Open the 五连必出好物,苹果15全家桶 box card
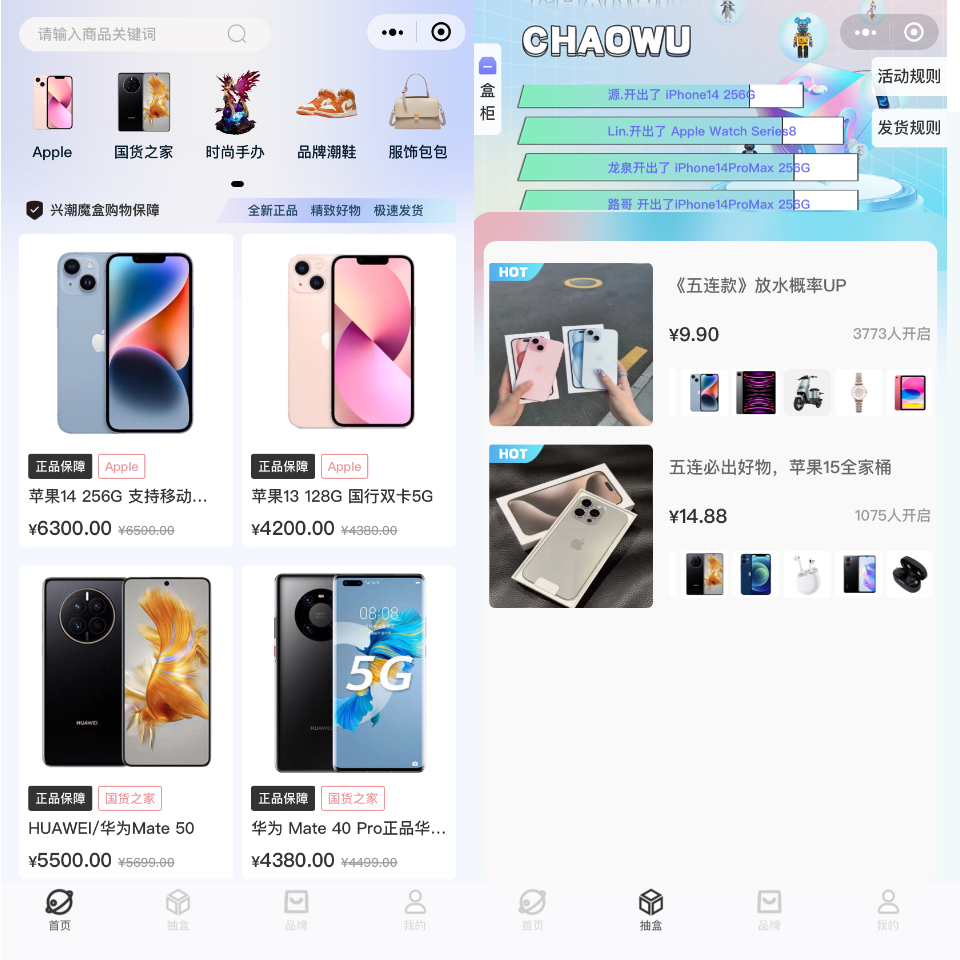This screenshot has height=960, width=960. 710,525
